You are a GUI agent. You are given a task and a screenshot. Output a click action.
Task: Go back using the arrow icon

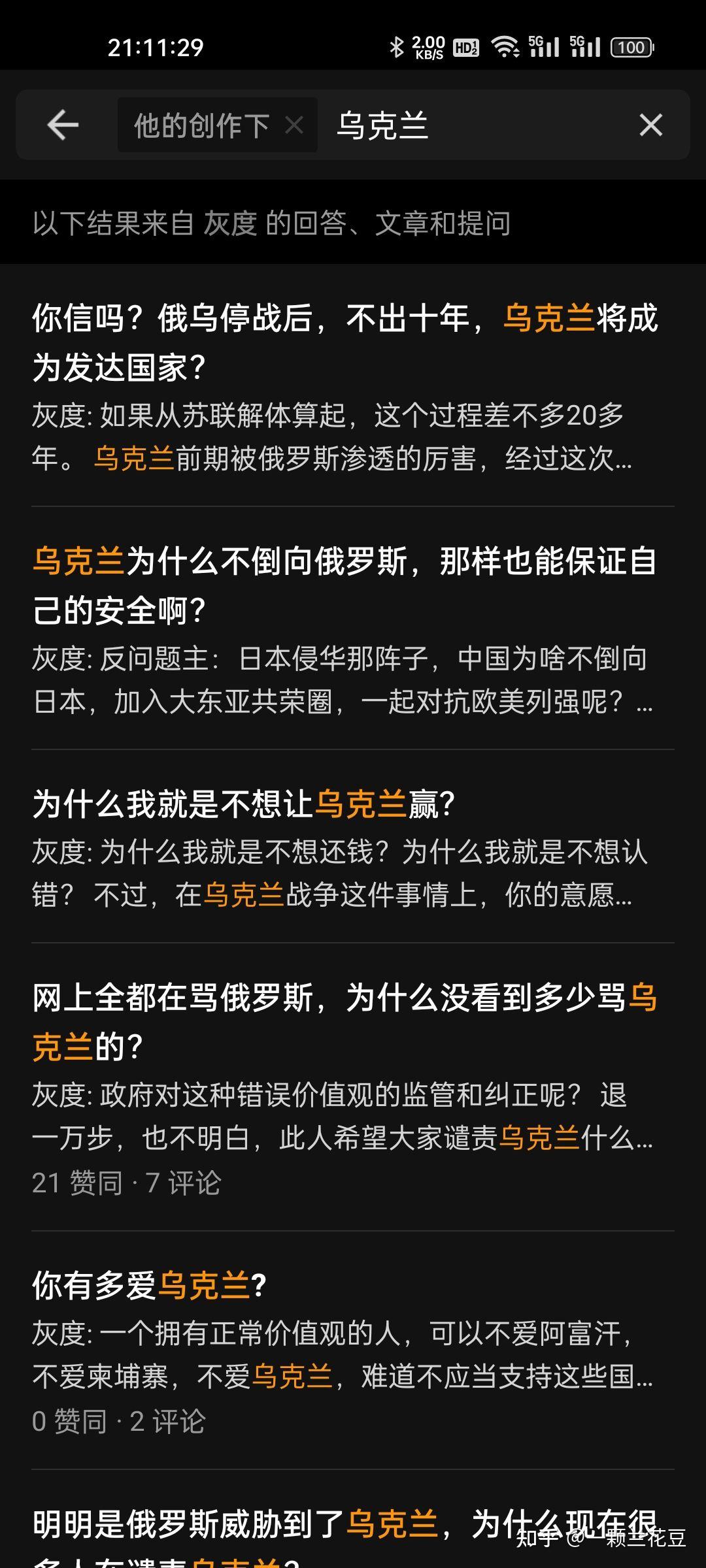[x=63, y=125]
